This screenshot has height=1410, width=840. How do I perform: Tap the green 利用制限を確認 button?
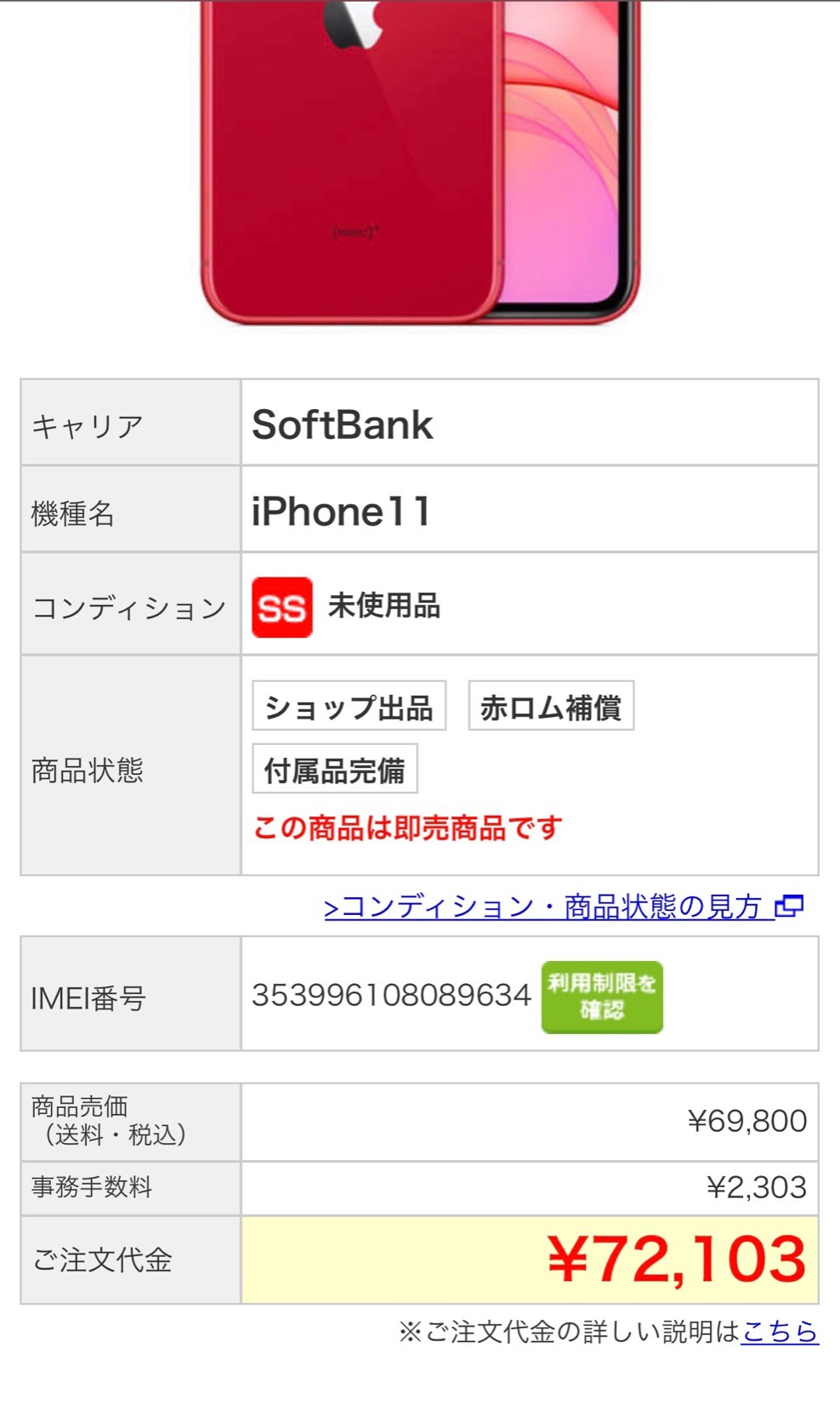(x=602, y=997)
